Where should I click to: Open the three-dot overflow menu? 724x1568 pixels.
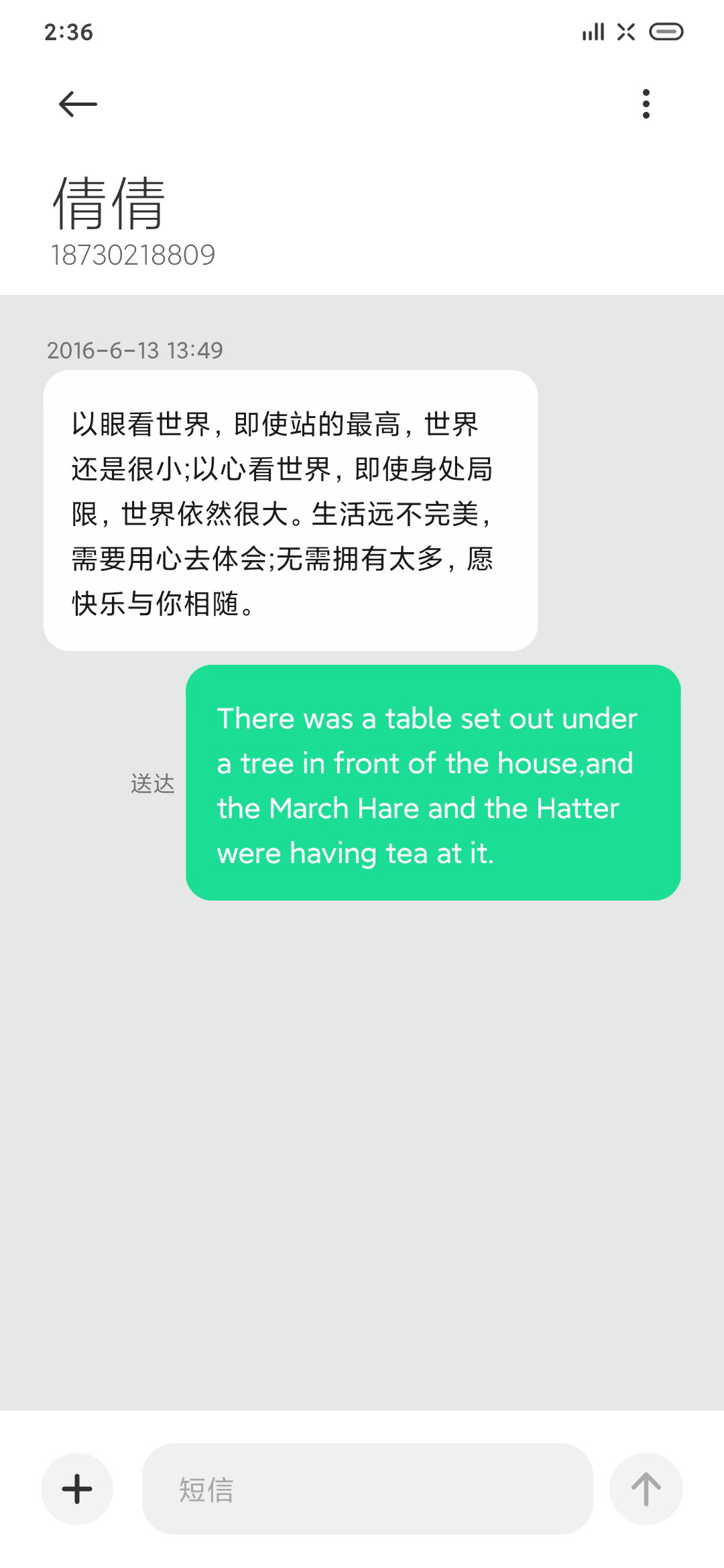646,104
